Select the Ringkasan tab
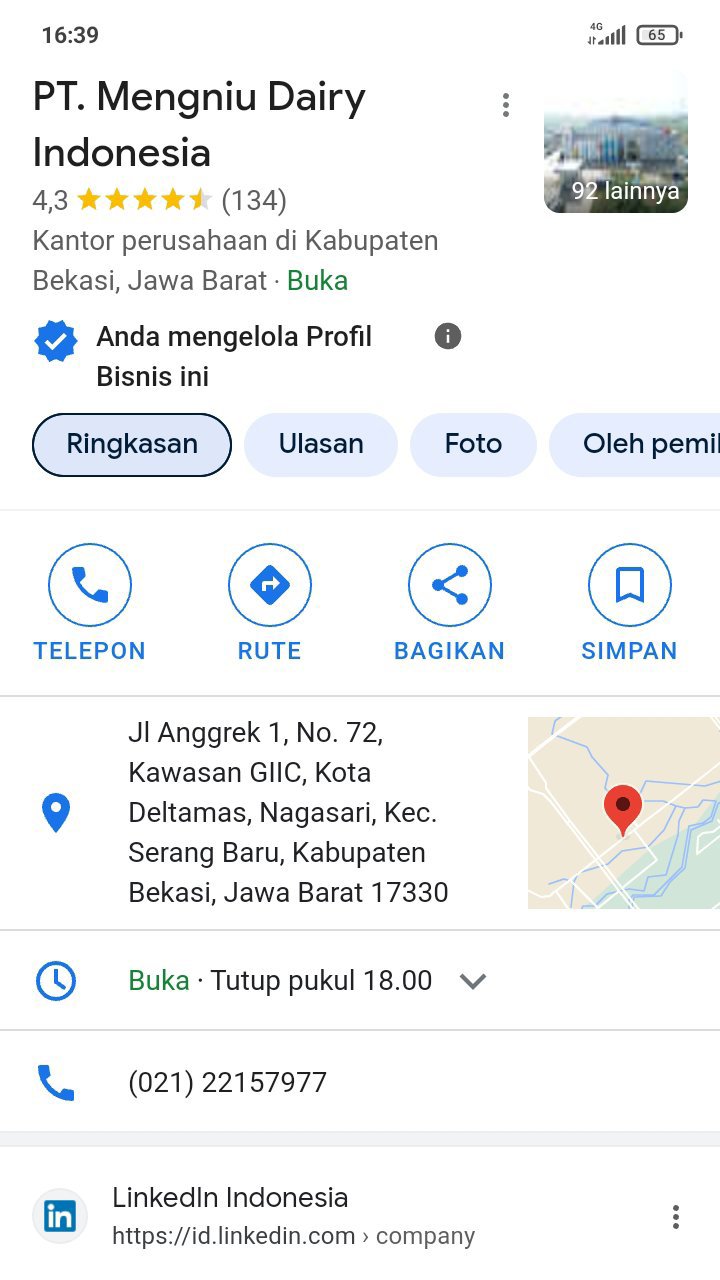 tap(132, 444)
